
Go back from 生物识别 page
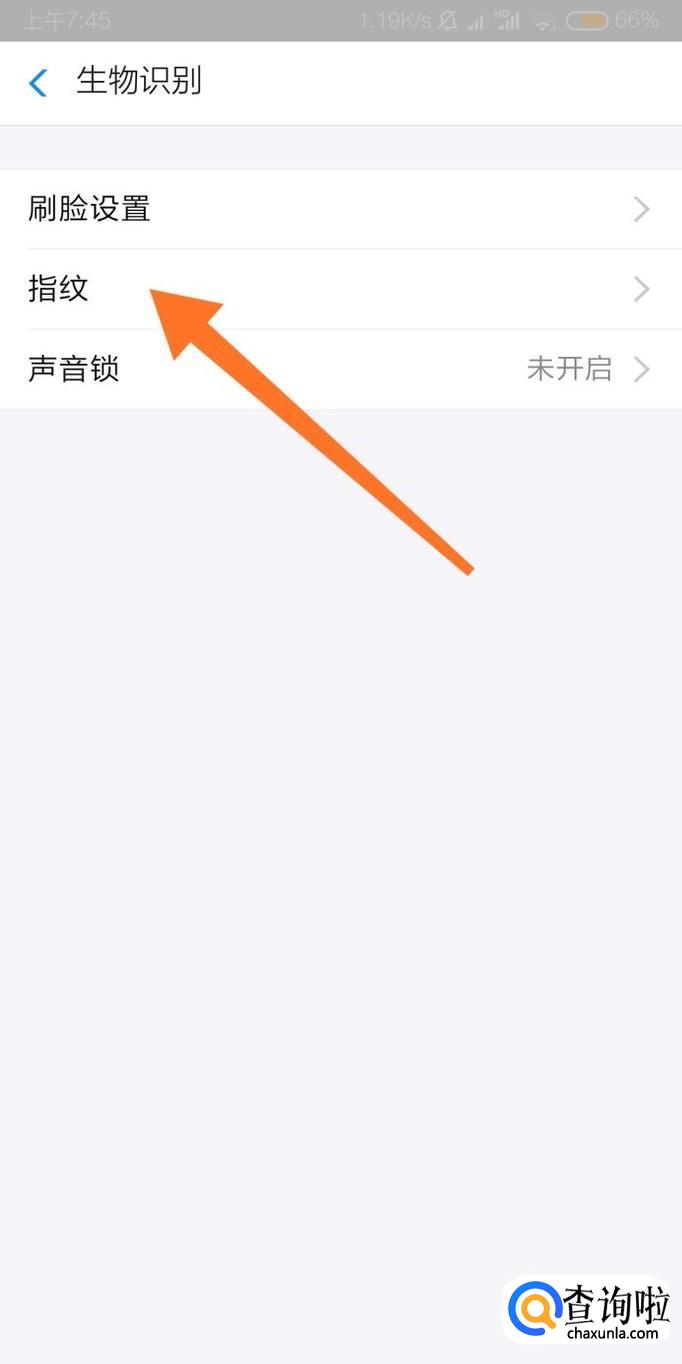pyautogui.click(x=38, y=82)
